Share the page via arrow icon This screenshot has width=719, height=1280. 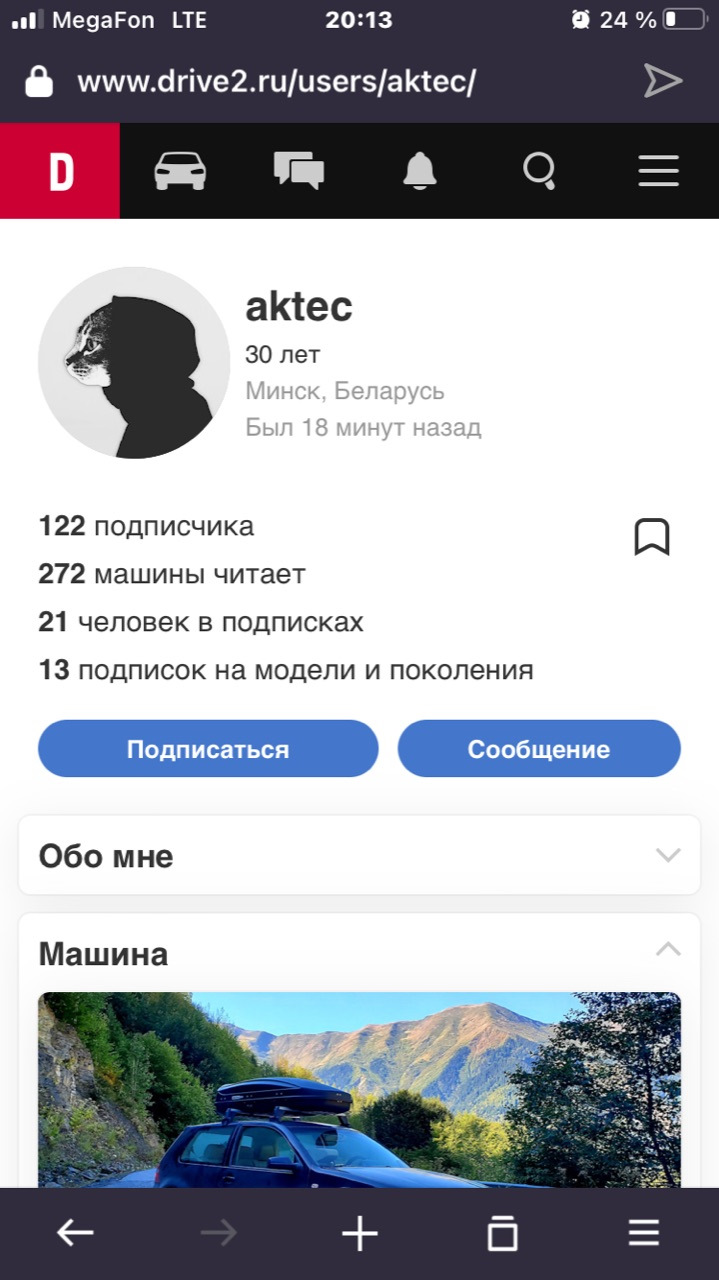[662, 81]
